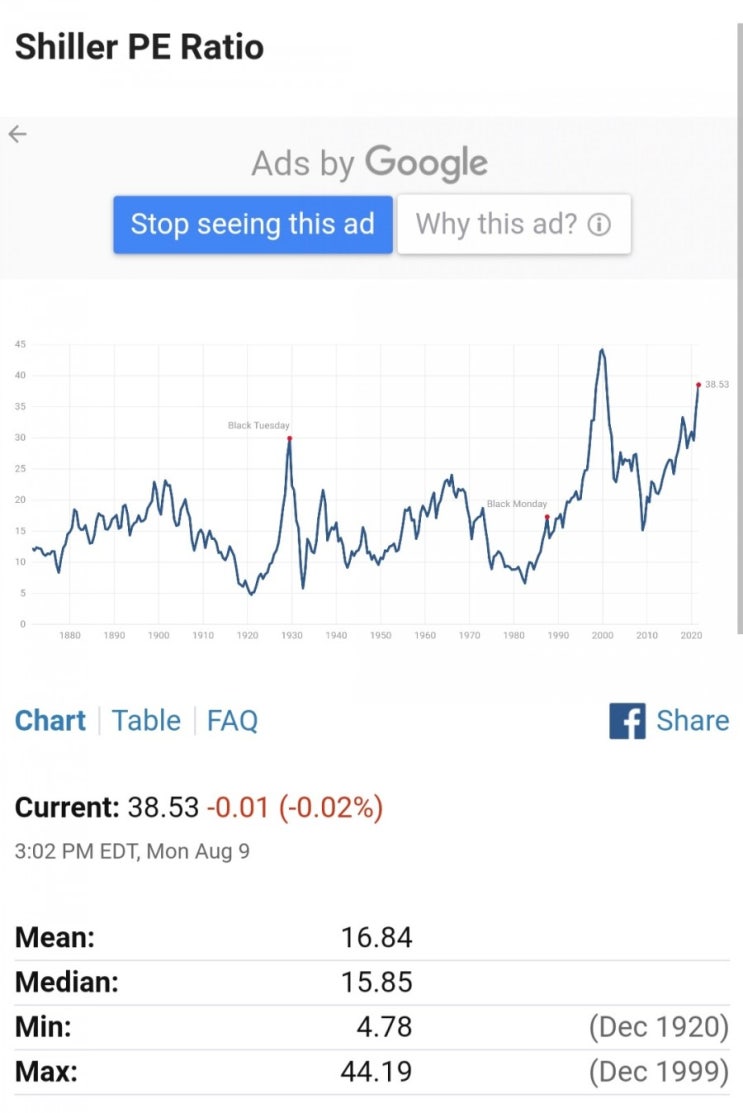Open the Table view

(x=146, y=720)
